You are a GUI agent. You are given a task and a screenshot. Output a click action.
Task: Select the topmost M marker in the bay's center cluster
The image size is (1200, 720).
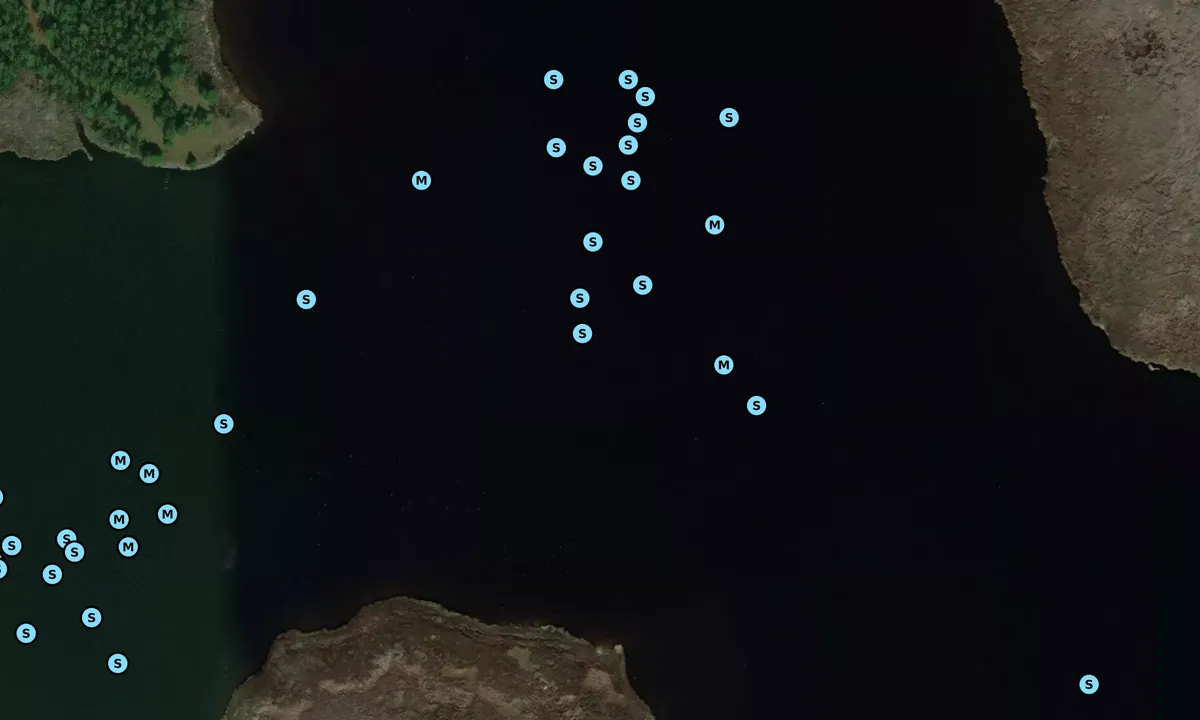(714, 225)
